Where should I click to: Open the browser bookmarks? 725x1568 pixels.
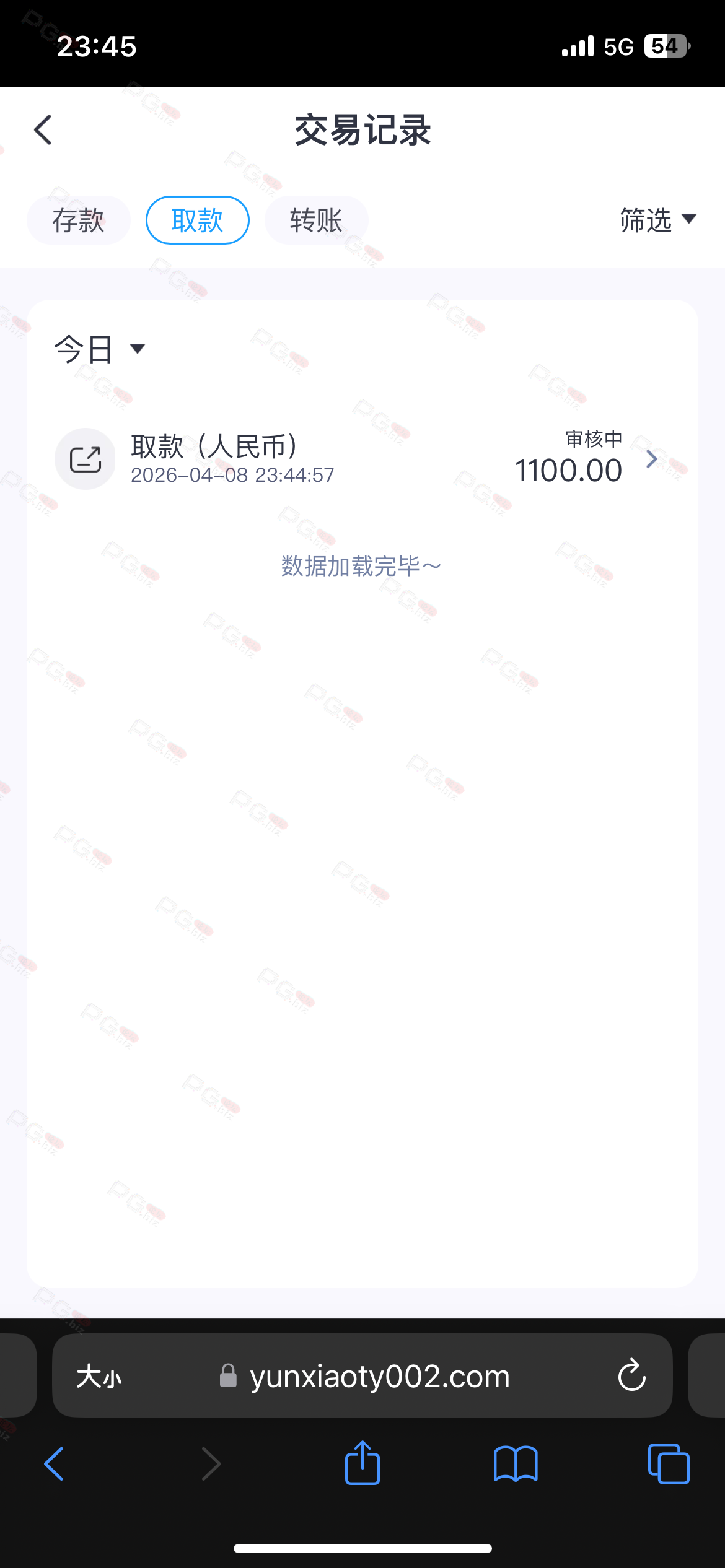click(516, 1464)
